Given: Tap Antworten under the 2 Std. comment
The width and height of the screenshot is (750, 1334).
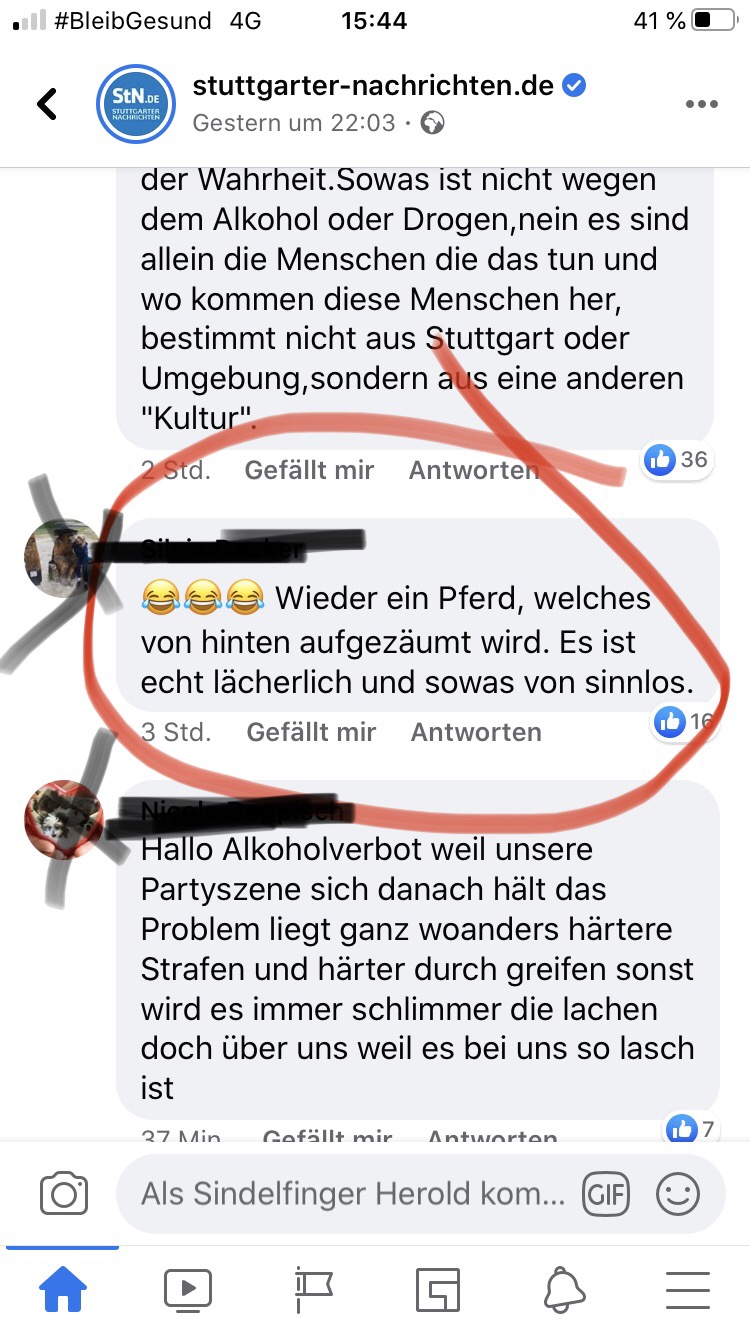Looking at the screenshot, I should (x=474, y=470).
